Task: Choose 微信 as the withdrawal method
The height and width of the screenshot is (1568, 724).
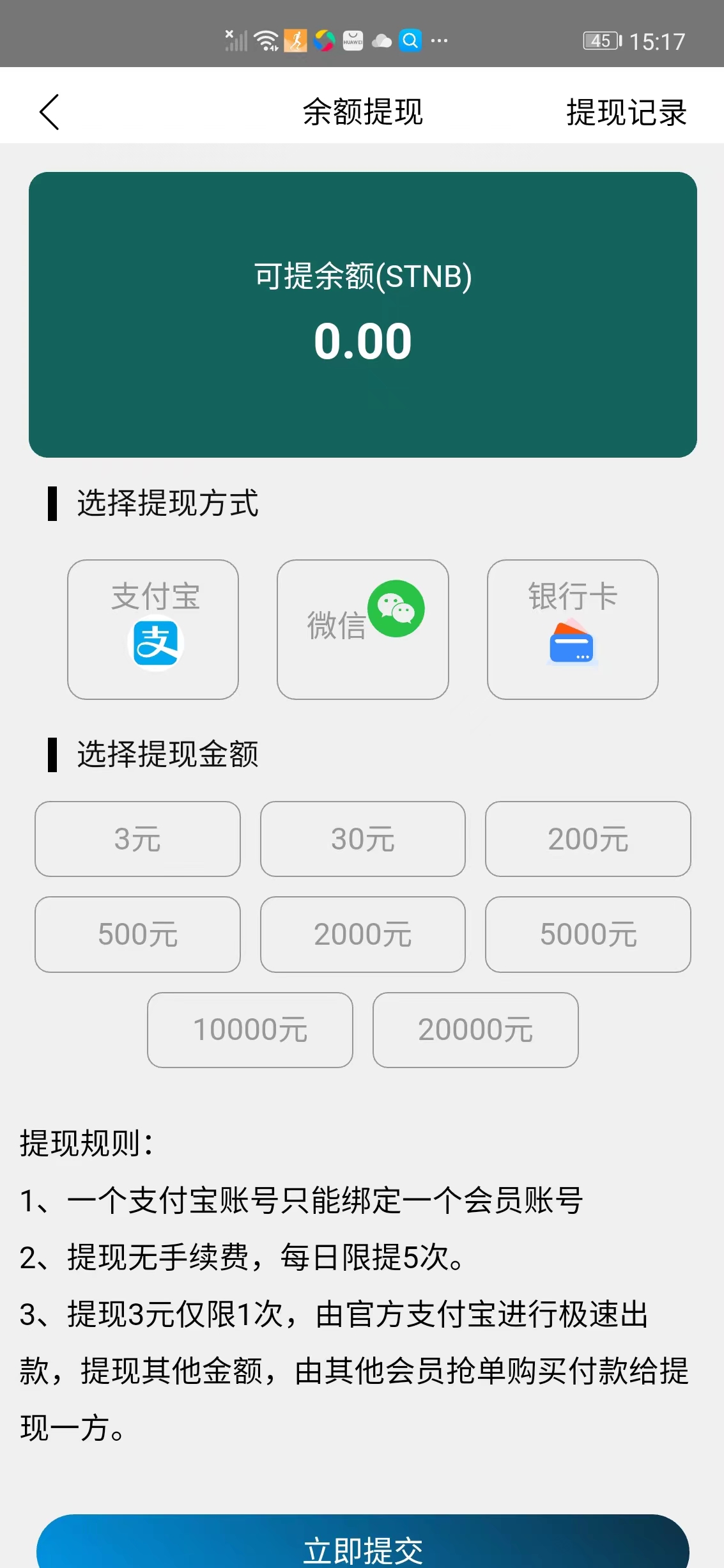Action: click(x=362, y=629)
